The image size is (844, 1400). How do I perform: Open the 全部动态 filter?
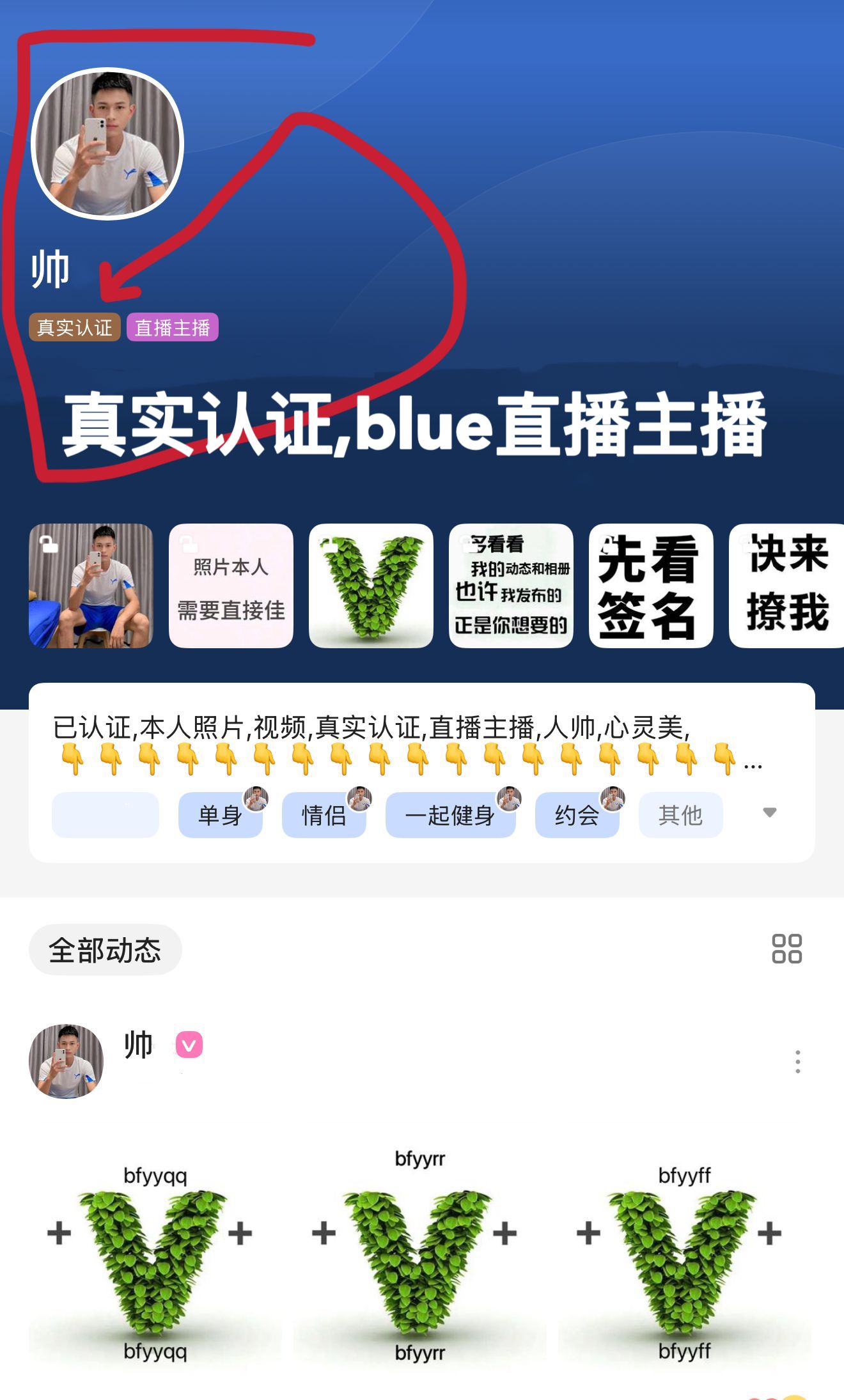(x=105, y=949)
